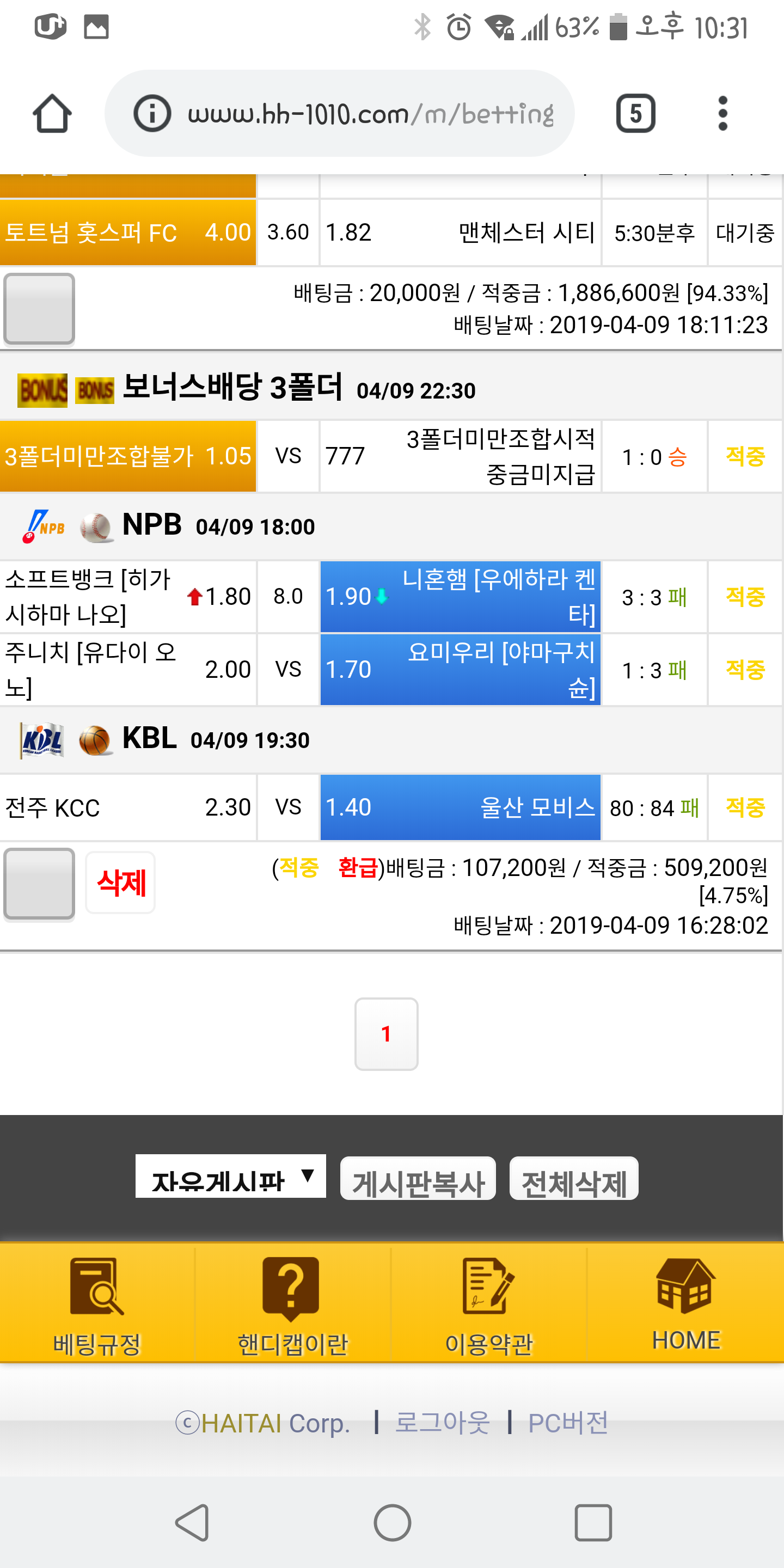Tap the address bar URL field
Image resolution: width=784 pixels, height=1568 pixels.
pos(370,114)
